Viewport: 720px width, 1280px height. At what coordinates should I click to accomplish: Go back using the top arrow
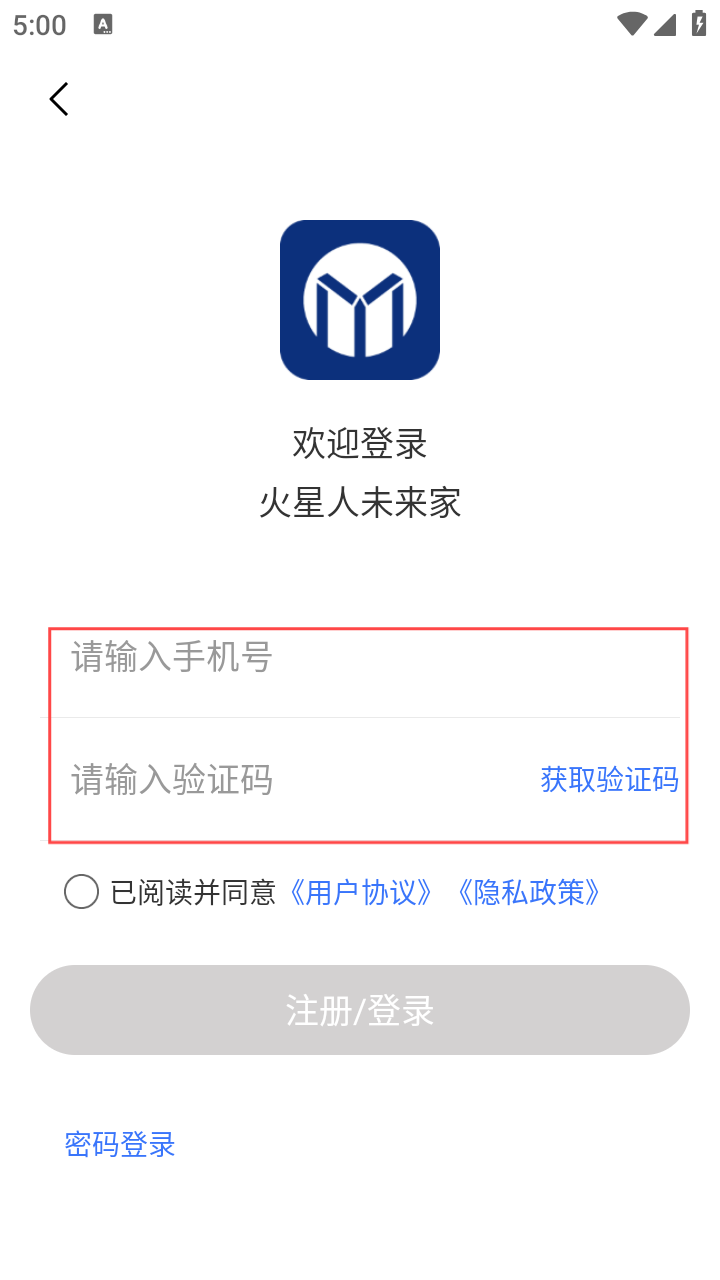tap(59, 99)
